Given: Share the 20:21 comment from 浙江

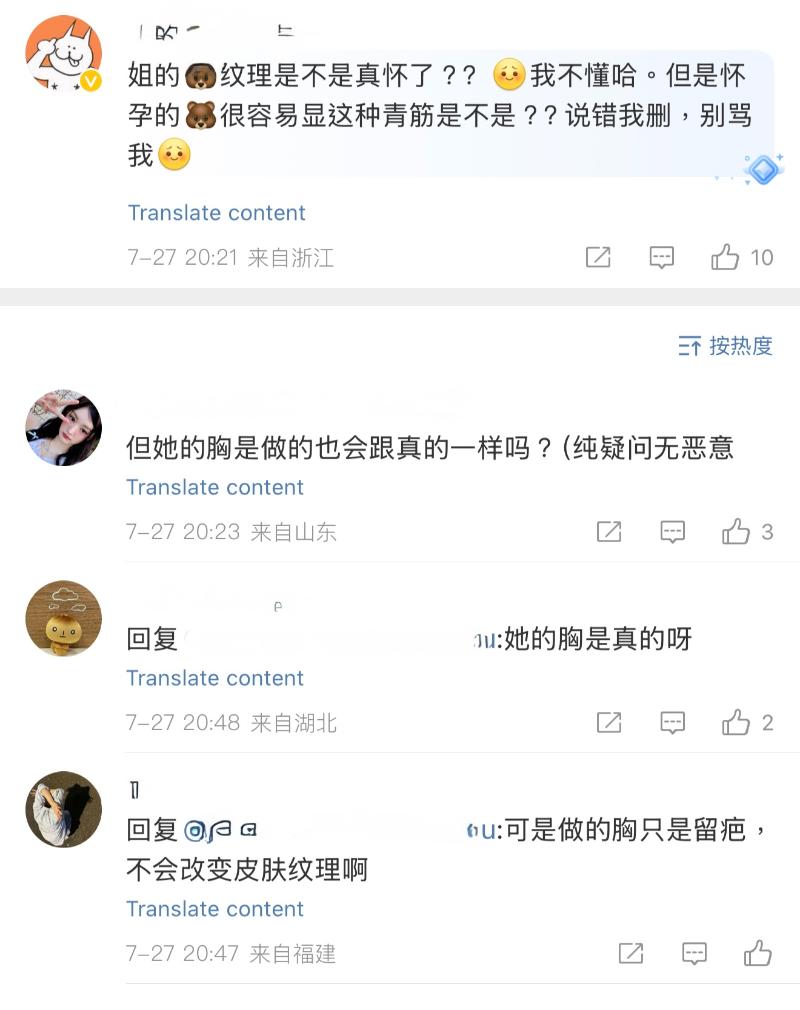Looking at the screenshot, I should [598, 258].
